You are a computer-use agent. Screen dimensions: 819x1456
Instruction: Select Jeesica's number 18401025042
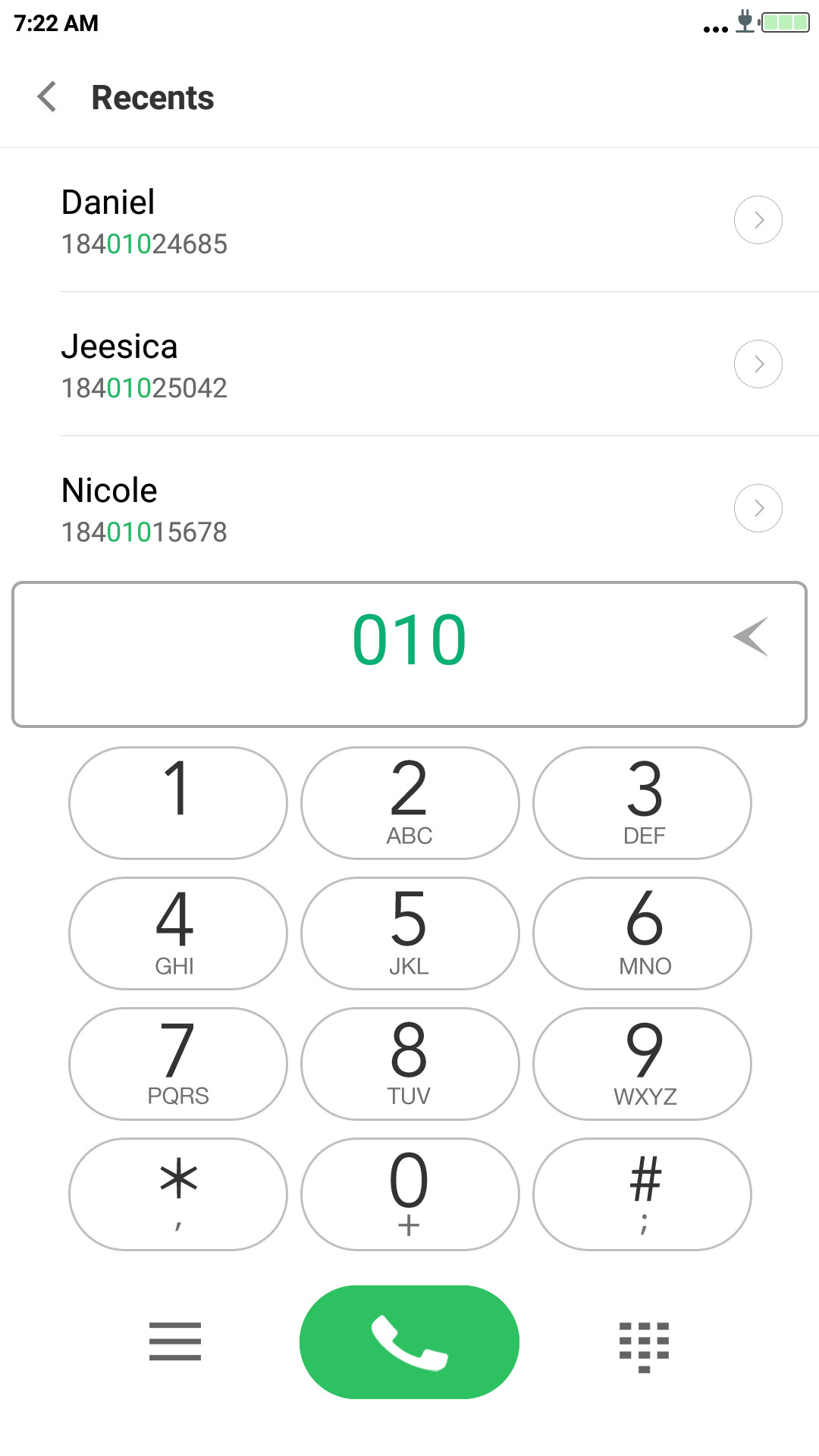[144, 388]
